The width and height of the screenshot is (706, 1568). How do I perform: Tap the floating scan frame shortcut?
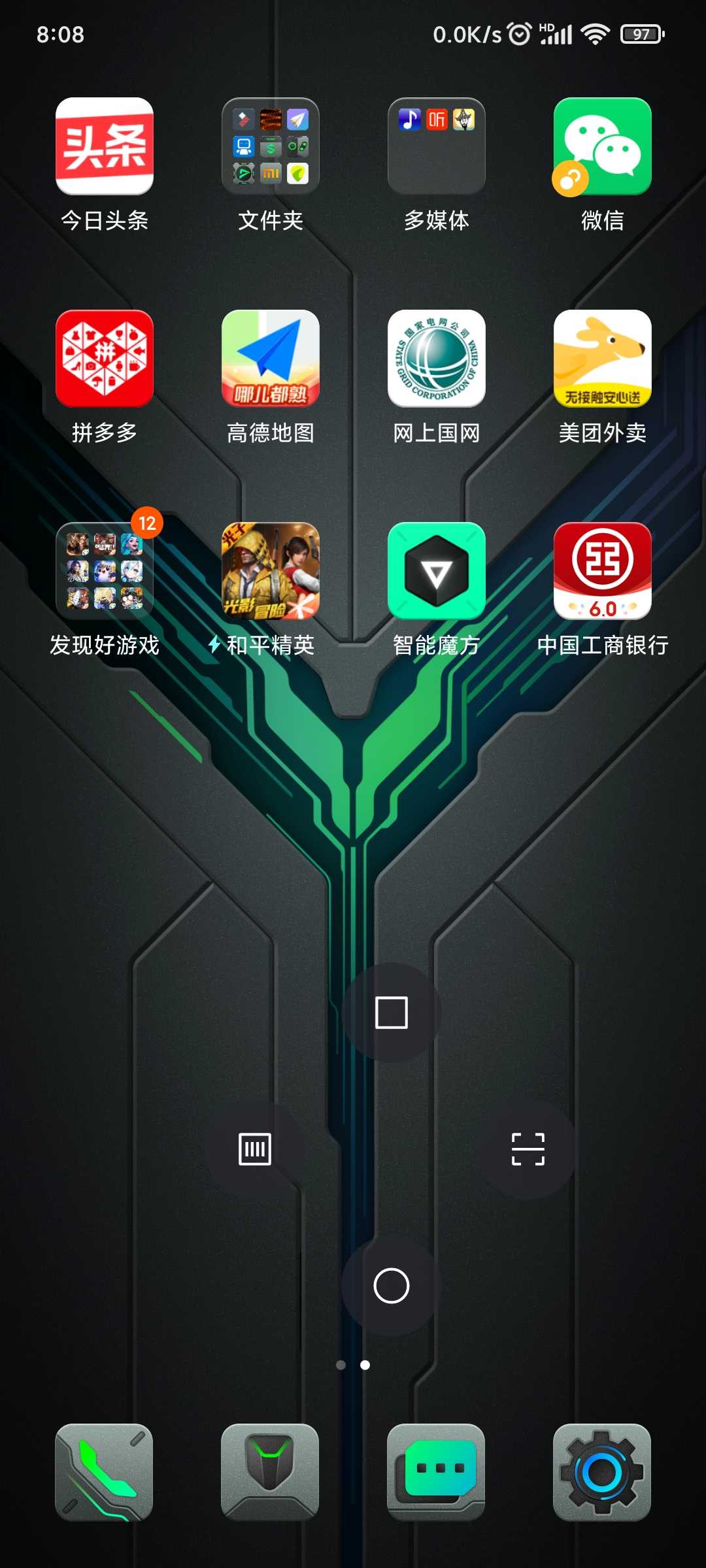(528, 1149)
